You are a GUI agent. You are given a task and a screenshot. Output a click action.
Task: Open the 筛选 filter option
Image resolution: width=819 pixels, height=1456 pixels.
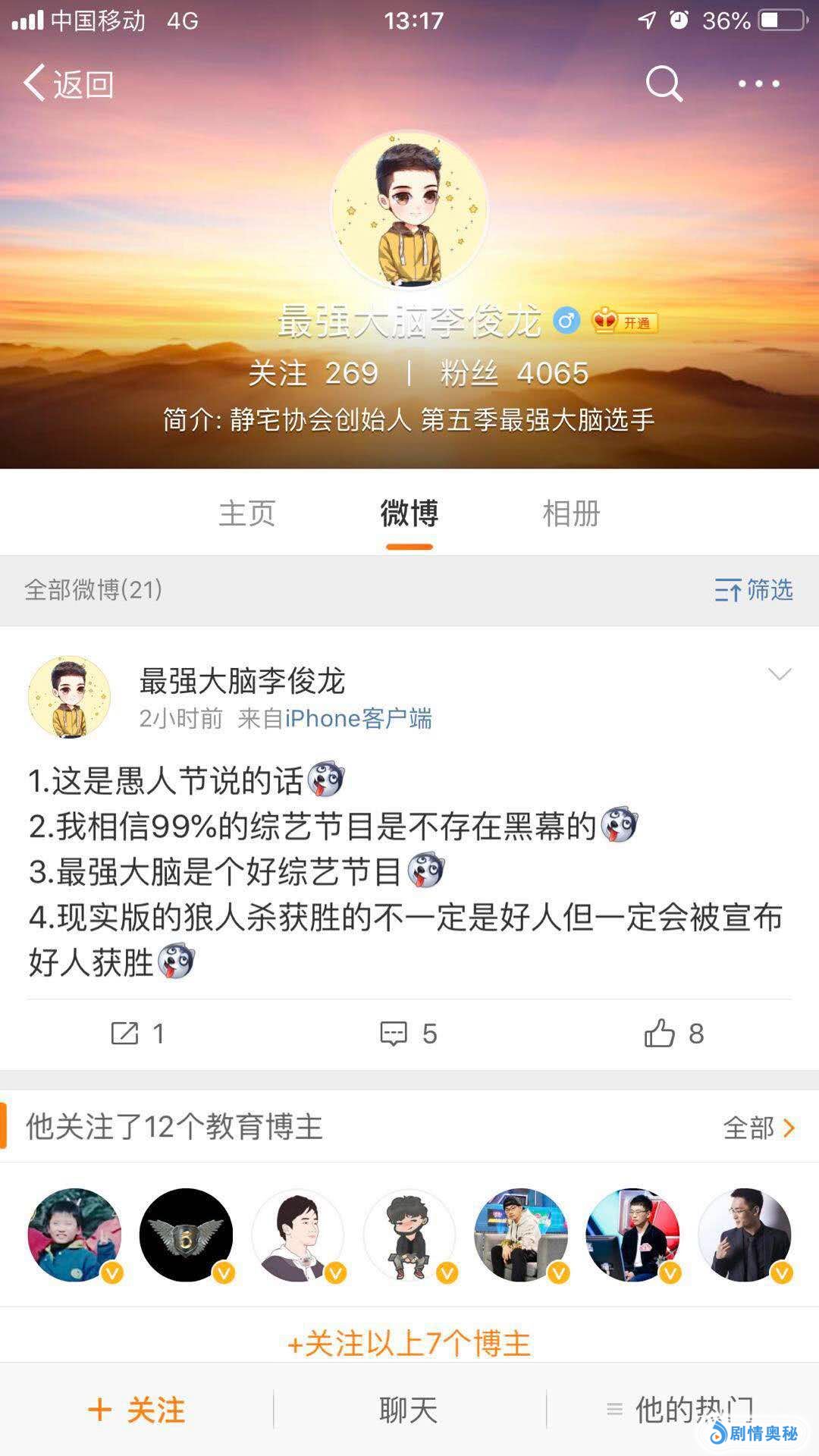pyautogui.click(x=753, y=590)
